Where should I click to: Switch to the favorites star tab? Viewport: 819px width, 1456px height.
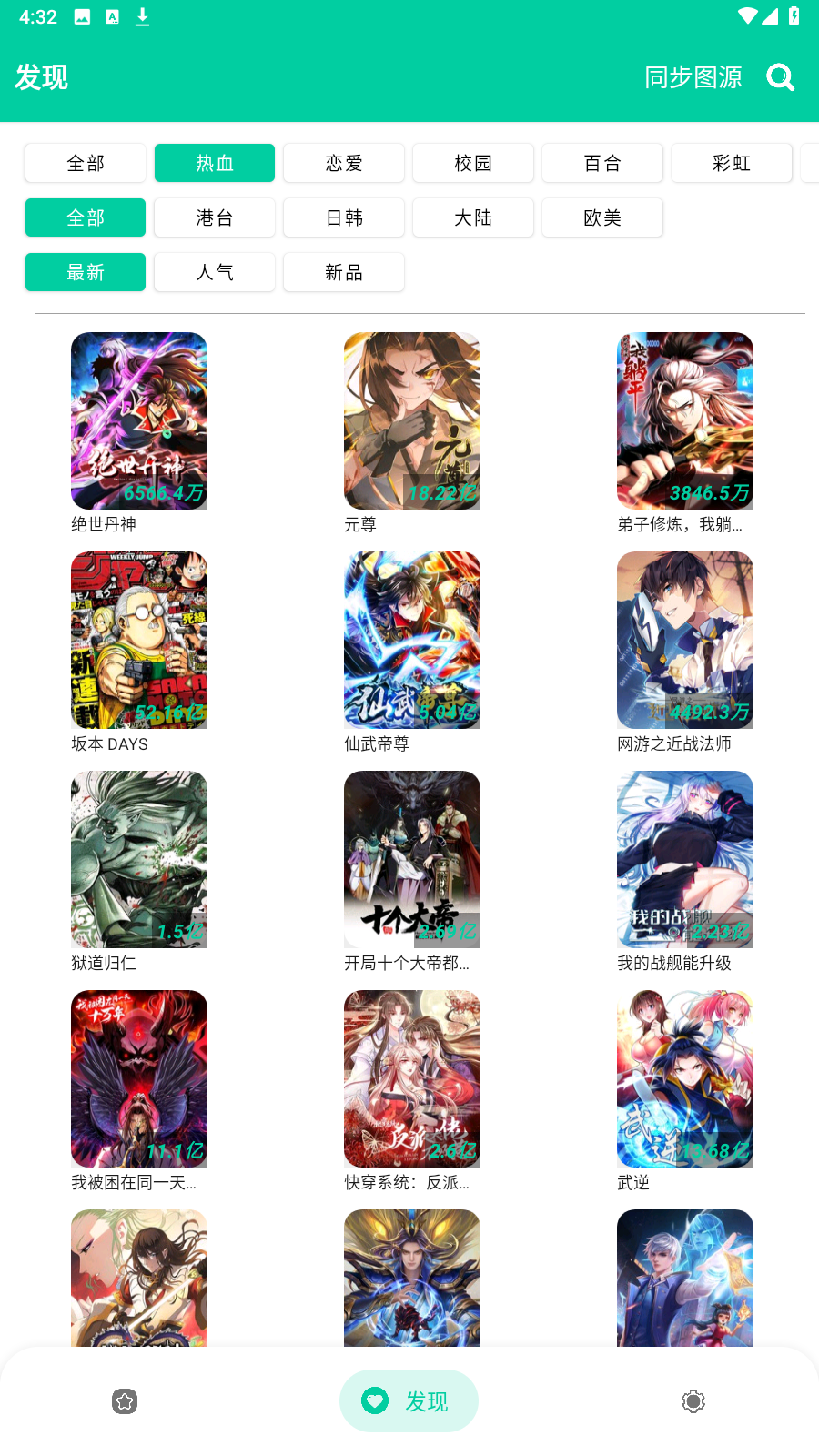[x=125, y=1401]
